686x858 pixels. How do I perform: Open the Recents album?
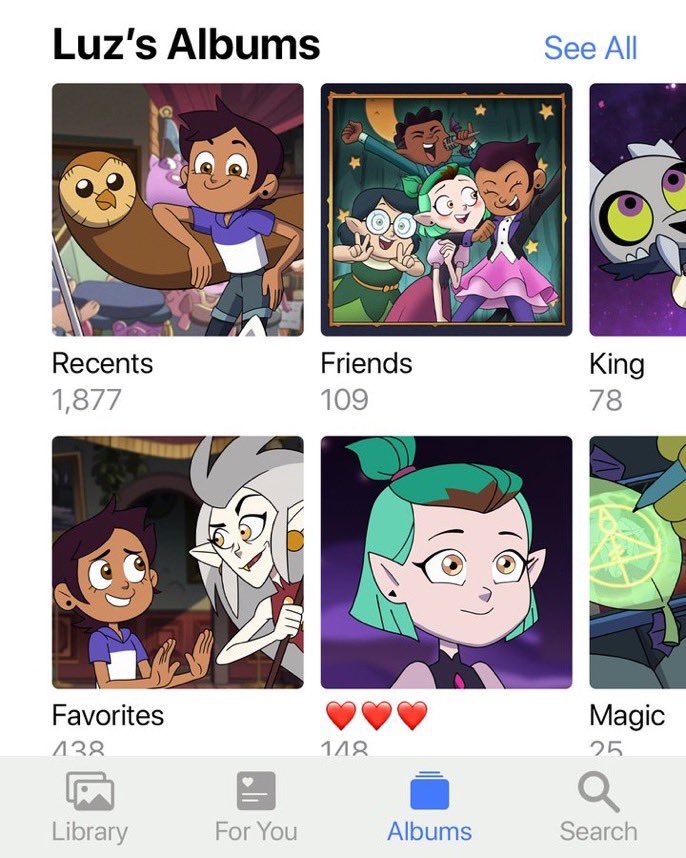tap(177, 209)
